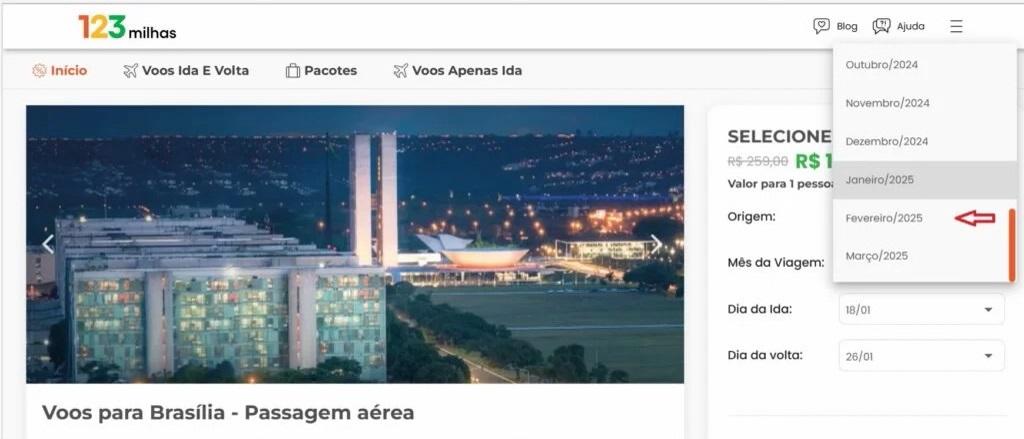1024x439 pixels.
Task: Select Janeiro/2025 option
Action: pos(879,180)
